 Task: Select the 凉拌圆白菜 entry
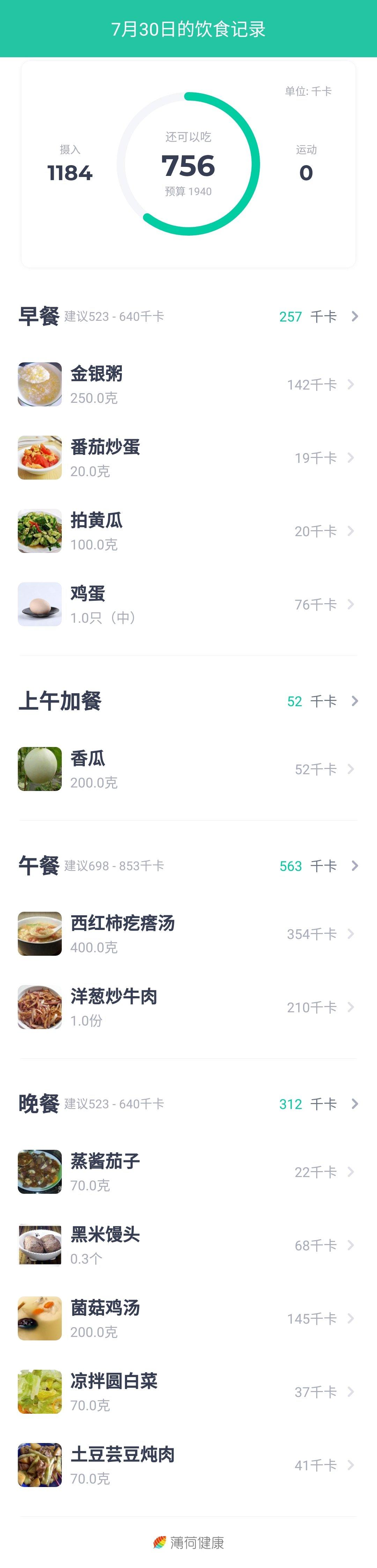point(188,1391)
